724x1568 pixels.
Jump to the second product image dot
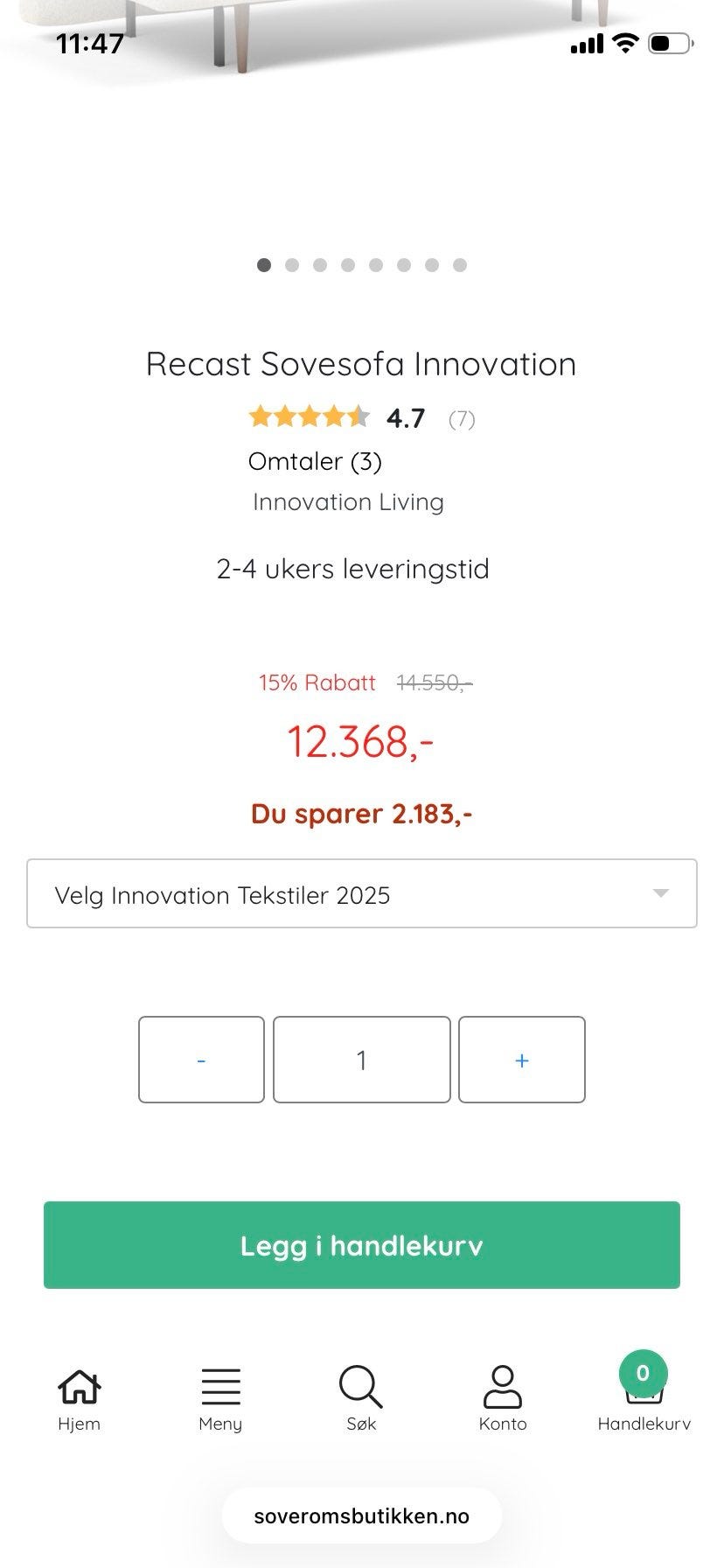point(292,265)
